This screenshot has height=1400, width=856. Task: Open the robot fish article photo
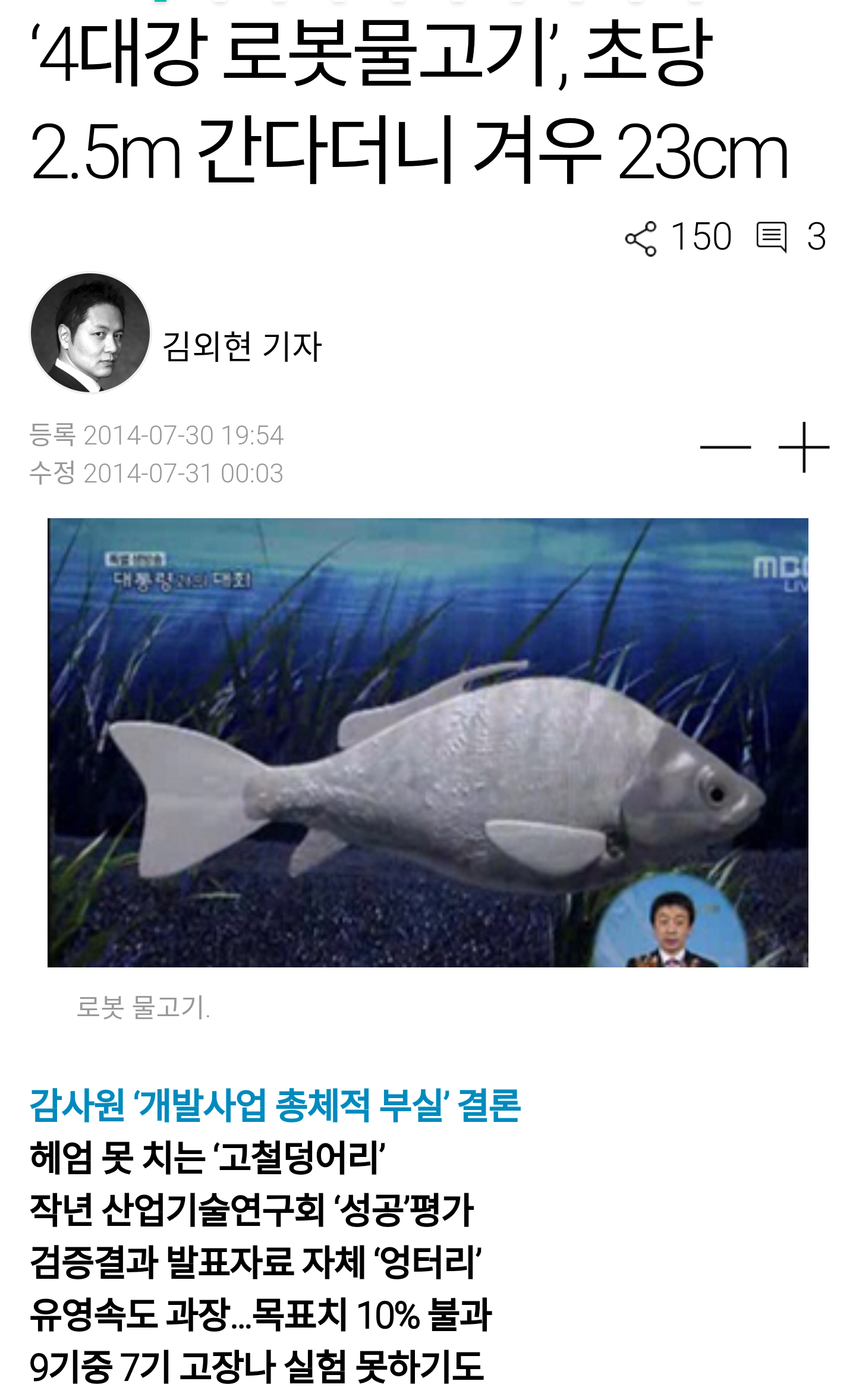[428, 742]
